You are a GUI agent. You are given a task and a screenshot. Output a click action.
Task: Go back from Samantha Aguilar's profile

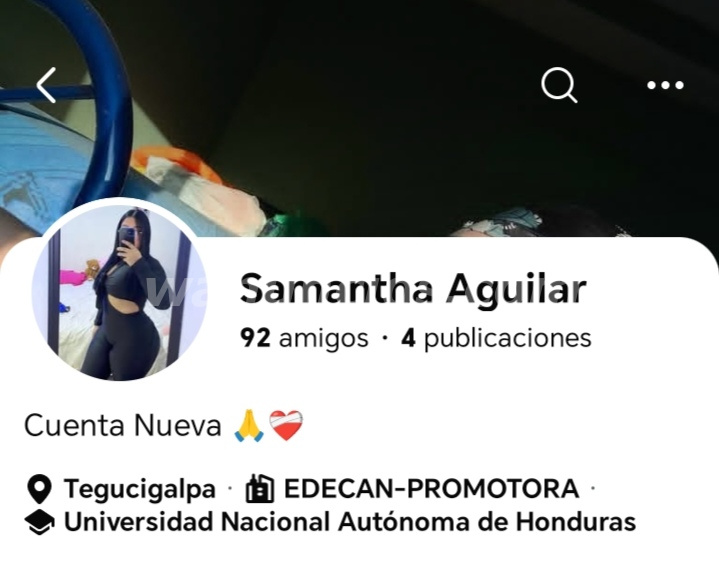(46, 86)
